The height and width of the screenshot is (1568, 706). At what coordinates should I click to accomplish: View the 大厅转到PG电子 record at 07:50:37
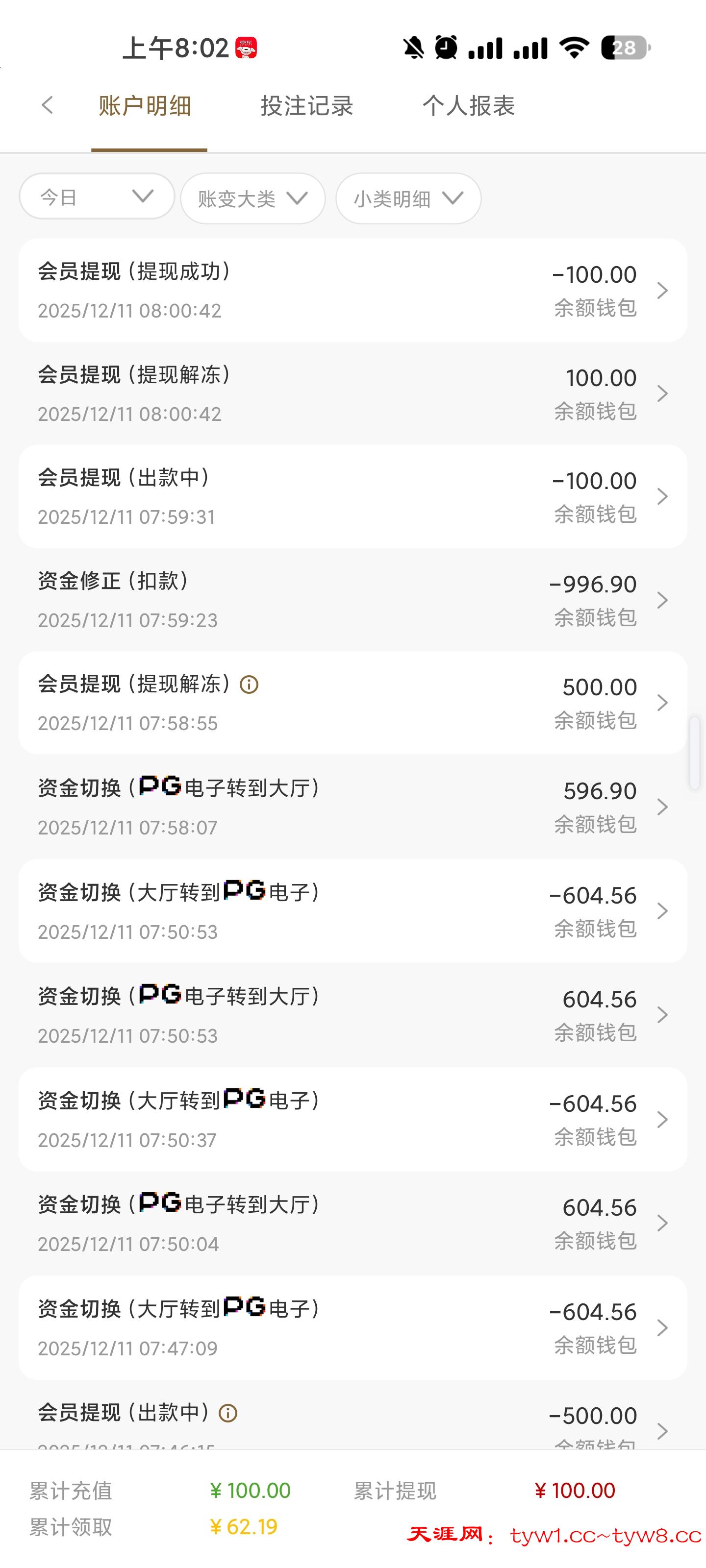tap(352, 1119)
